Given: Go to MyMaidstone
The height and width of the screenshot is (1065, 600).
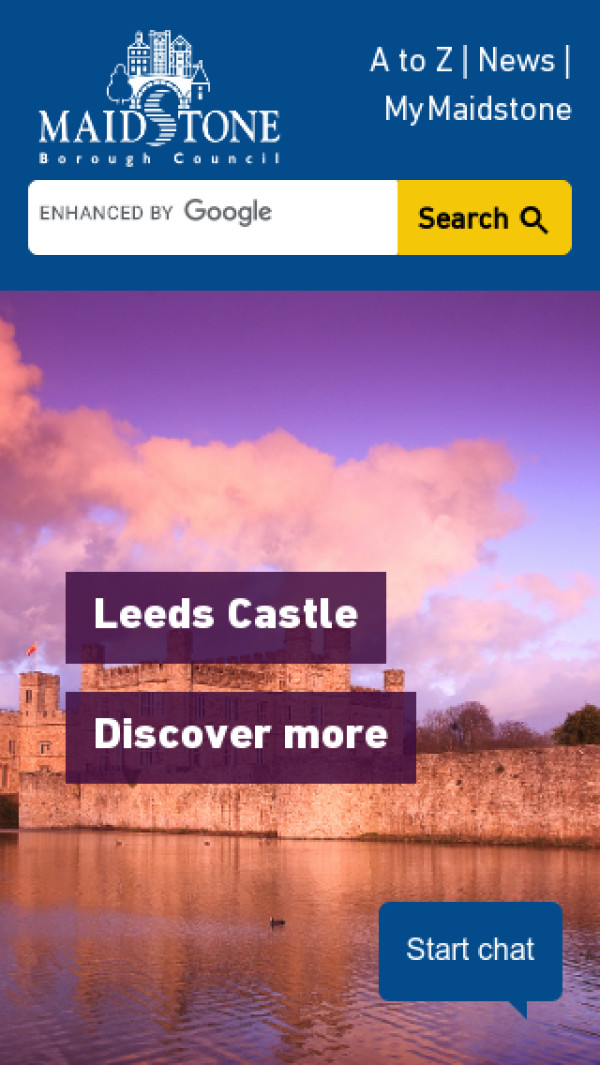Looking at the screenshot, I should [x=477, y=109].
